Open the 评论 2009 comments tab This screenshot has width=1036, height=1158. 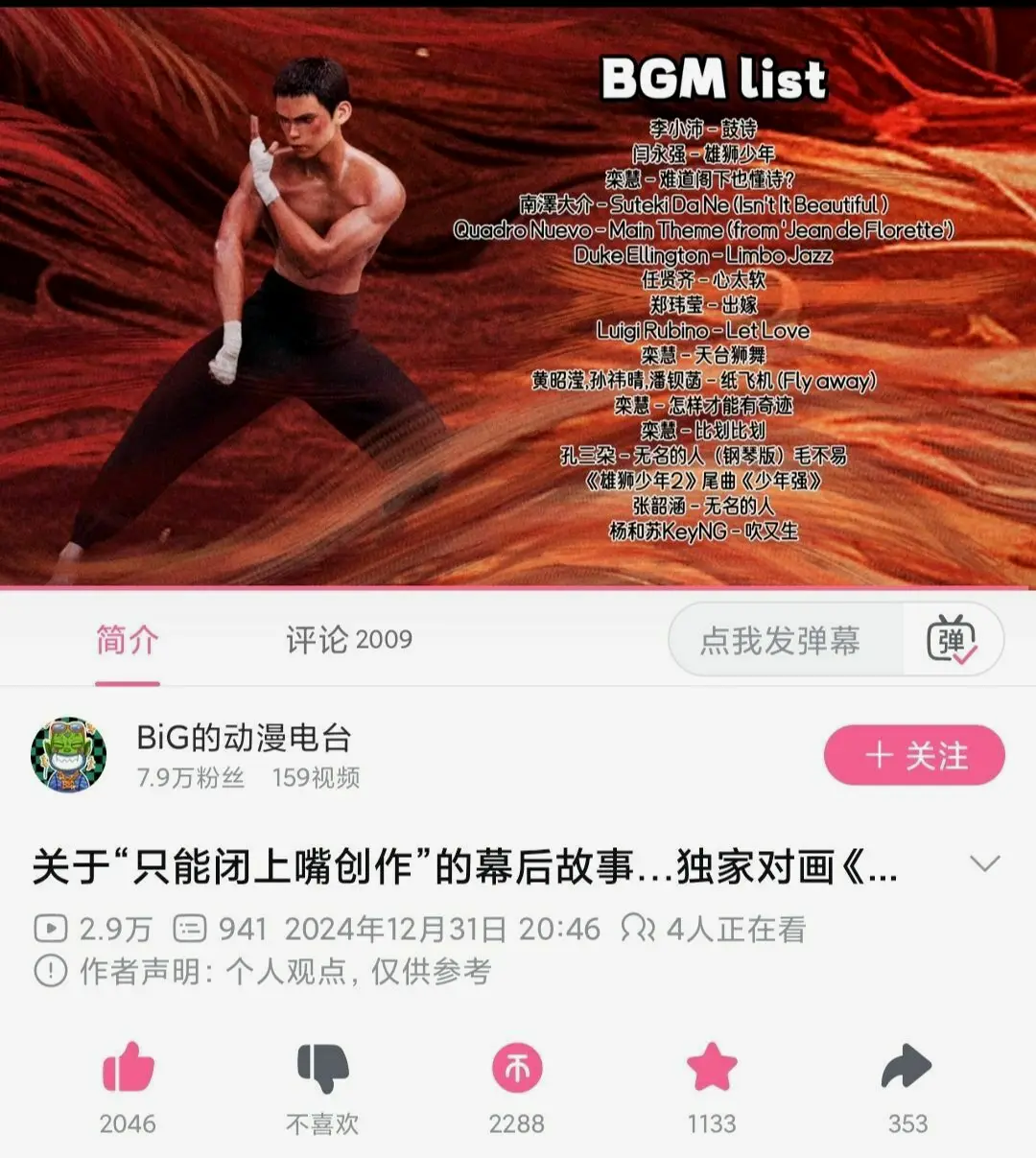tap(348, 640)
